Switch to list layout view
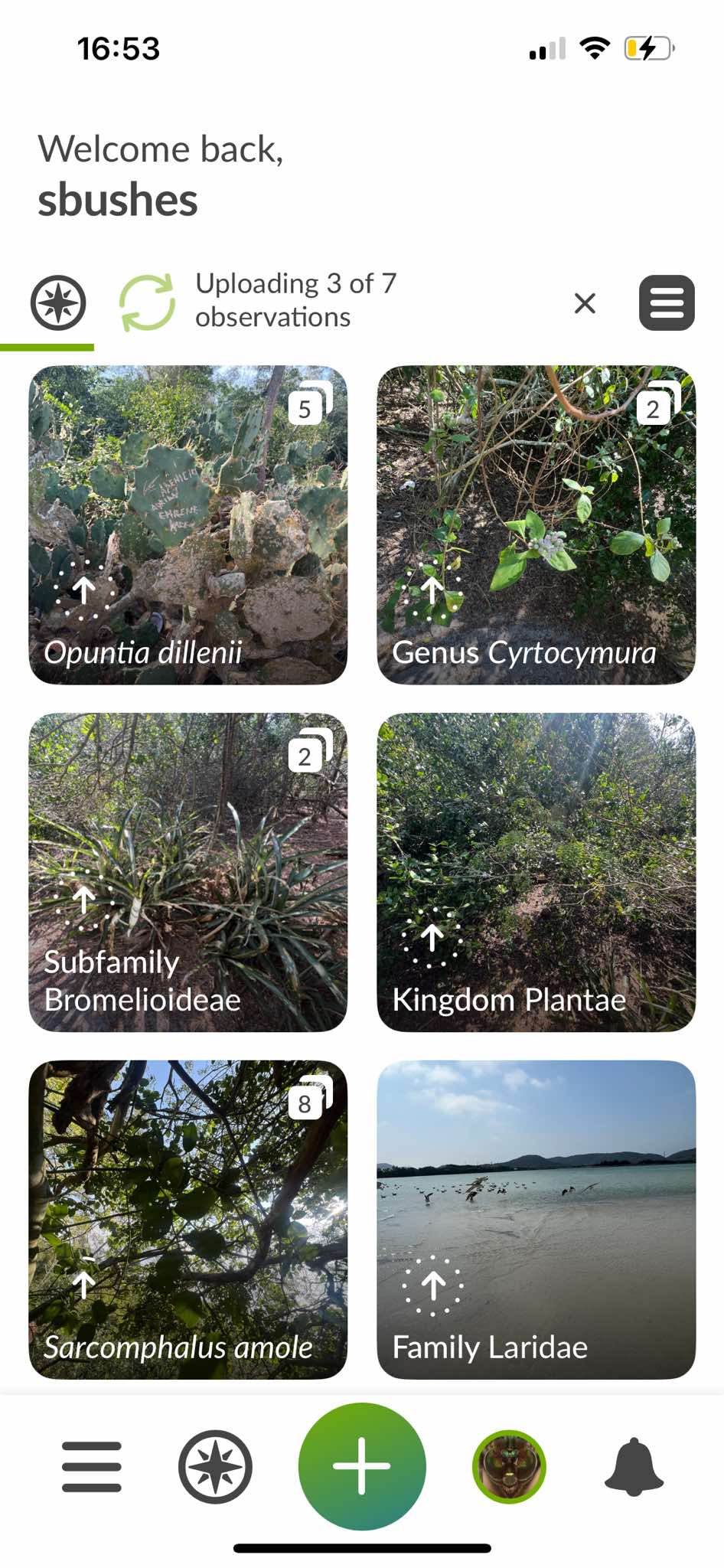 tap(667, 303)
